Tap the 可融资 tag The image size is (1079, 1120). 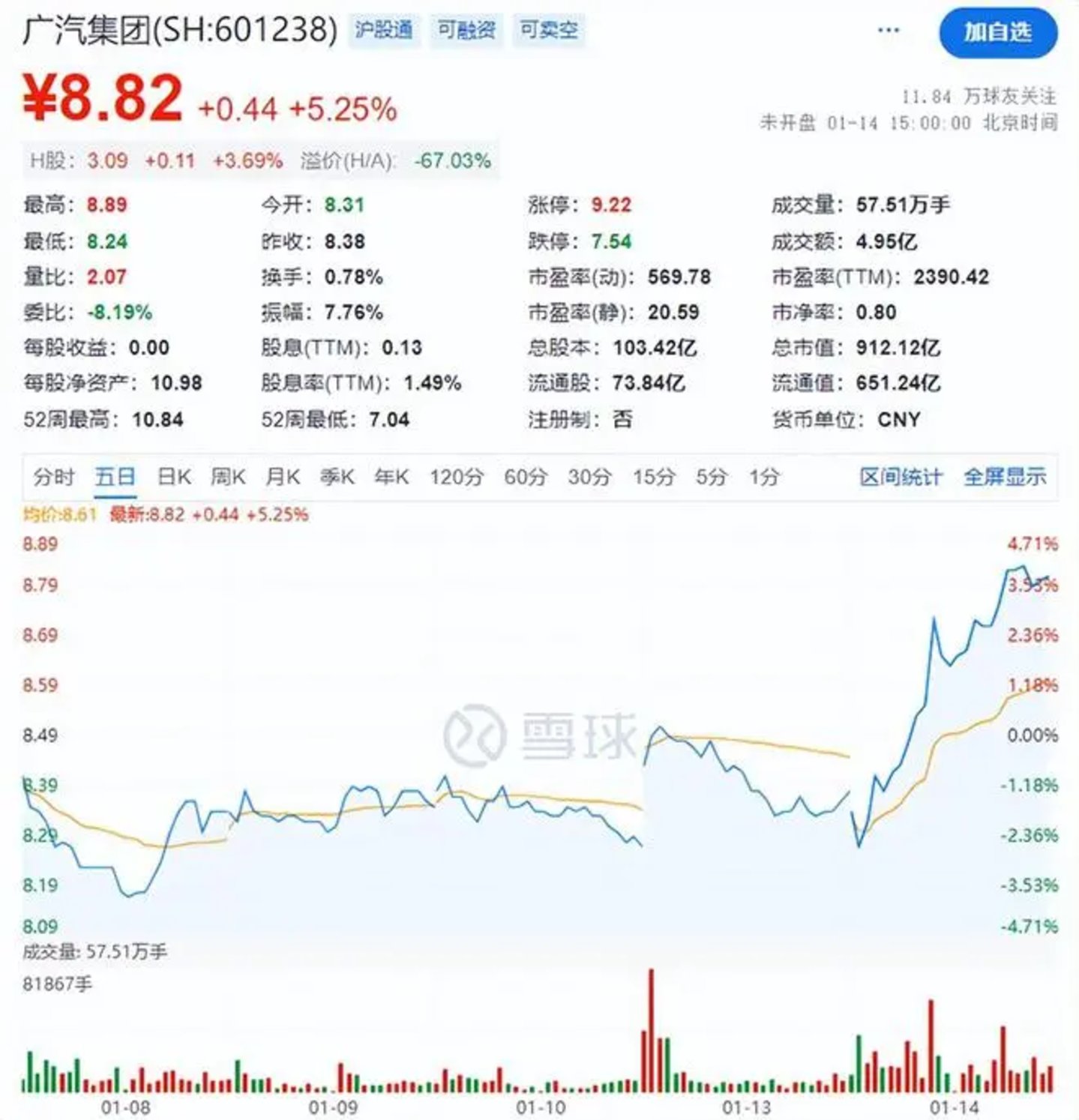pos(466,31)
